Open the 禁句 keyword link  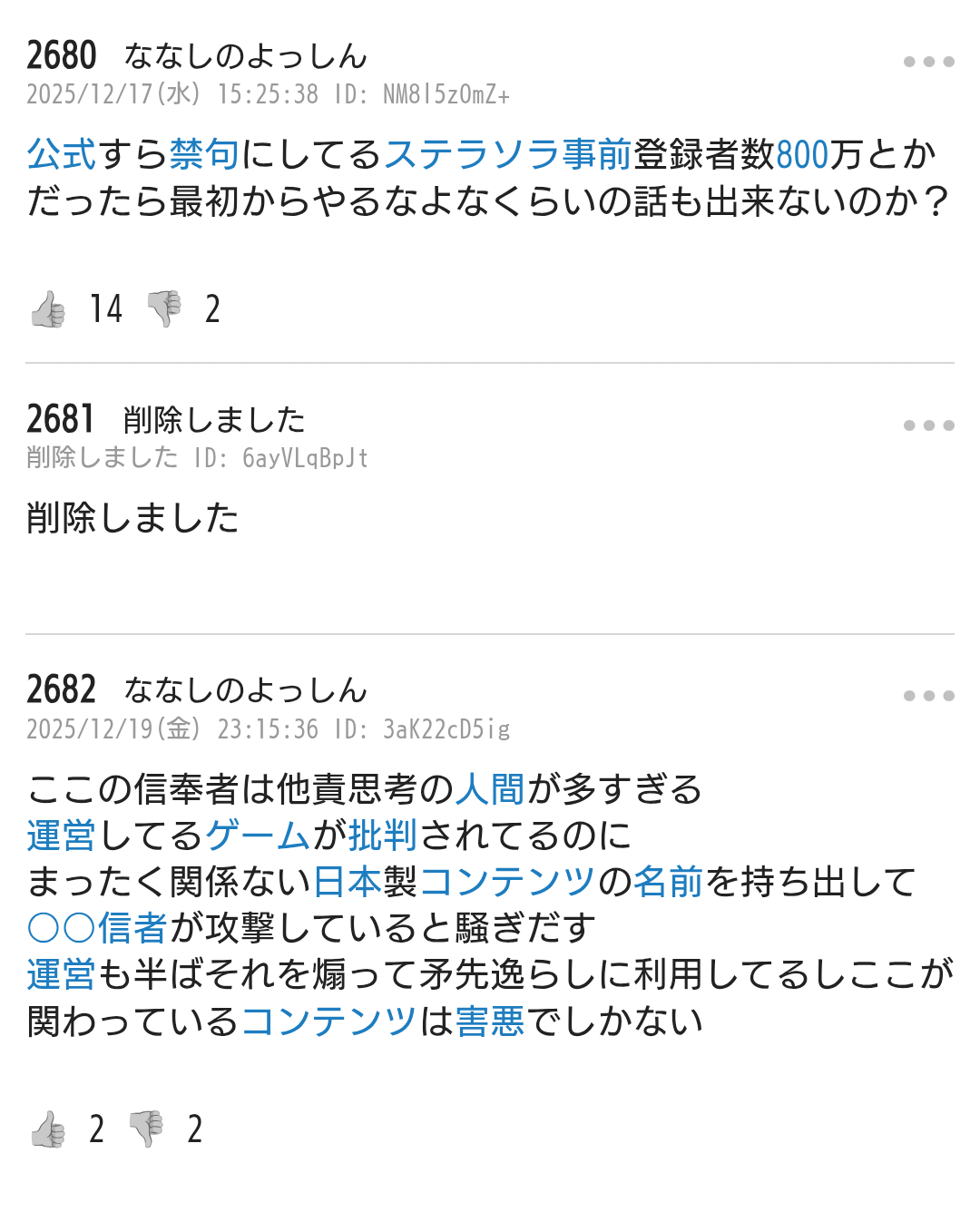(204, 155)
